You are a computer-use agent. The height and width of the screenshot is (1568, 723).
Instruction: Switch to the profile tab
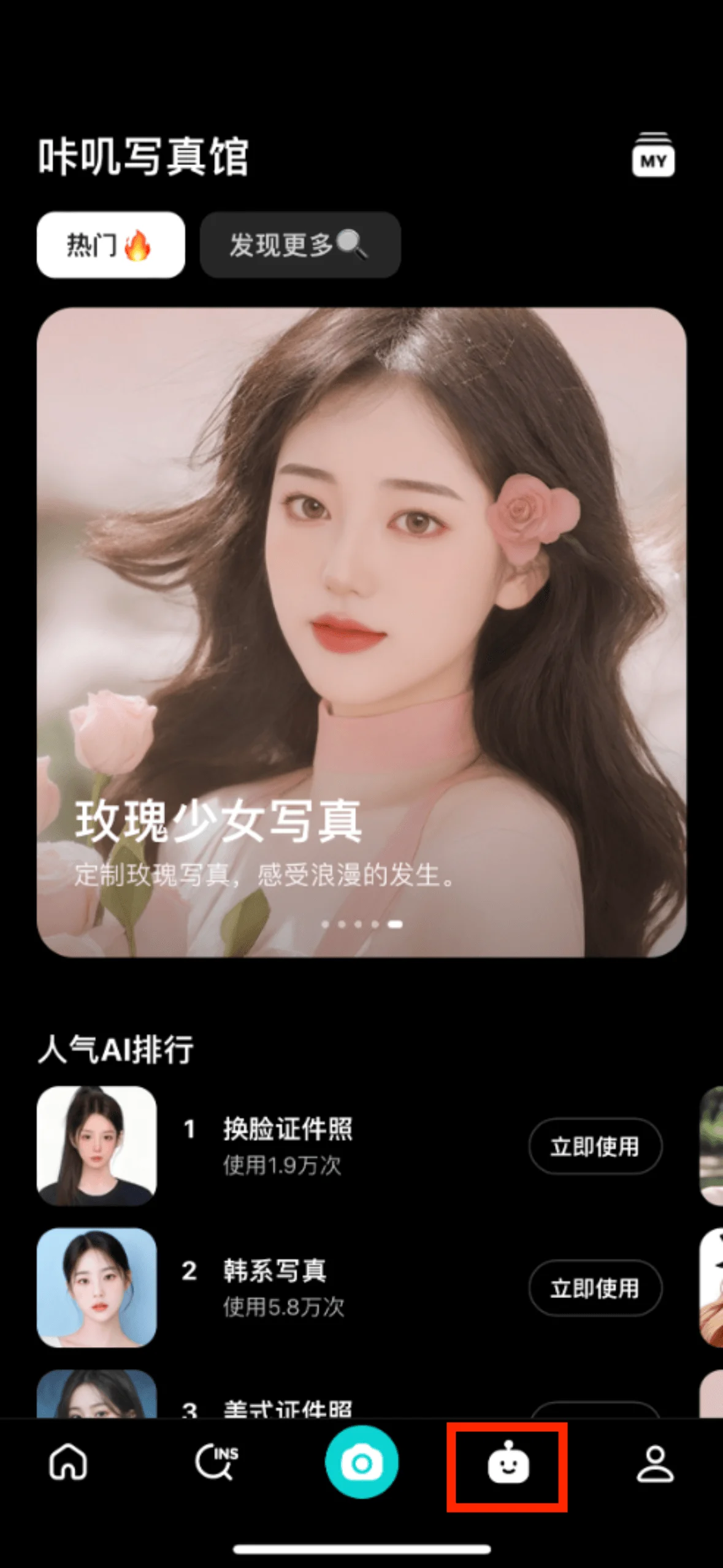[654, 1463]
